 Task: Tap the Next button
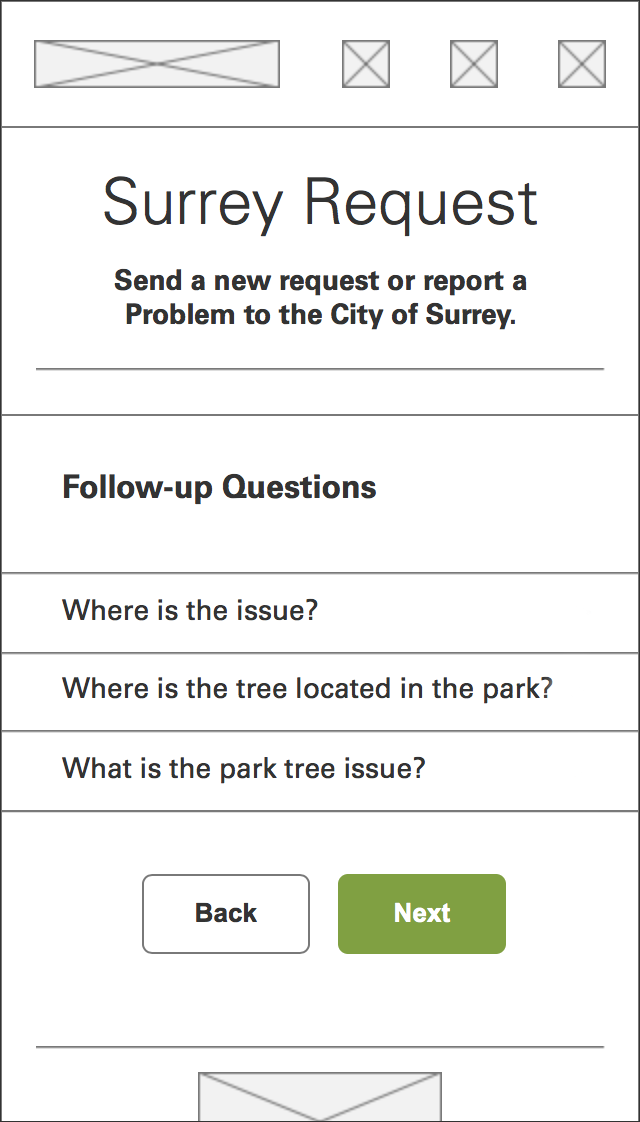click(422, 914)
